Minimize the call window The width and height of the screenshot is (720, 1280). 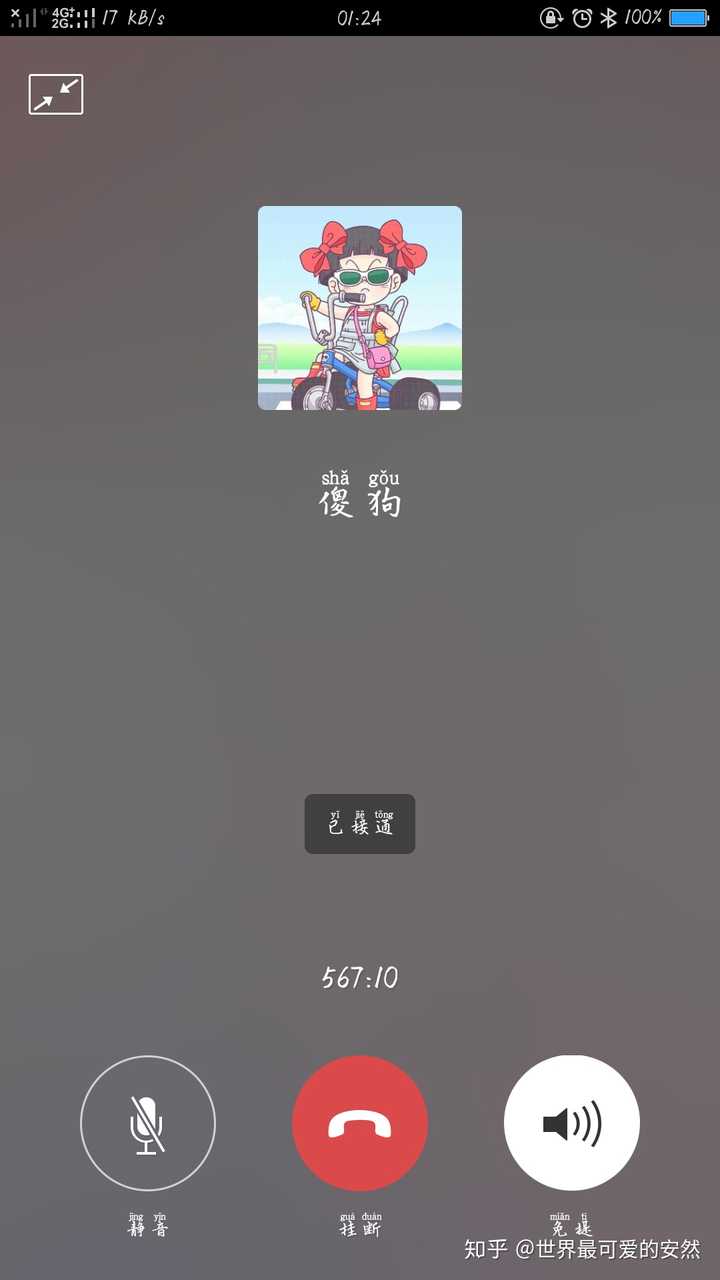coord(56,95)
